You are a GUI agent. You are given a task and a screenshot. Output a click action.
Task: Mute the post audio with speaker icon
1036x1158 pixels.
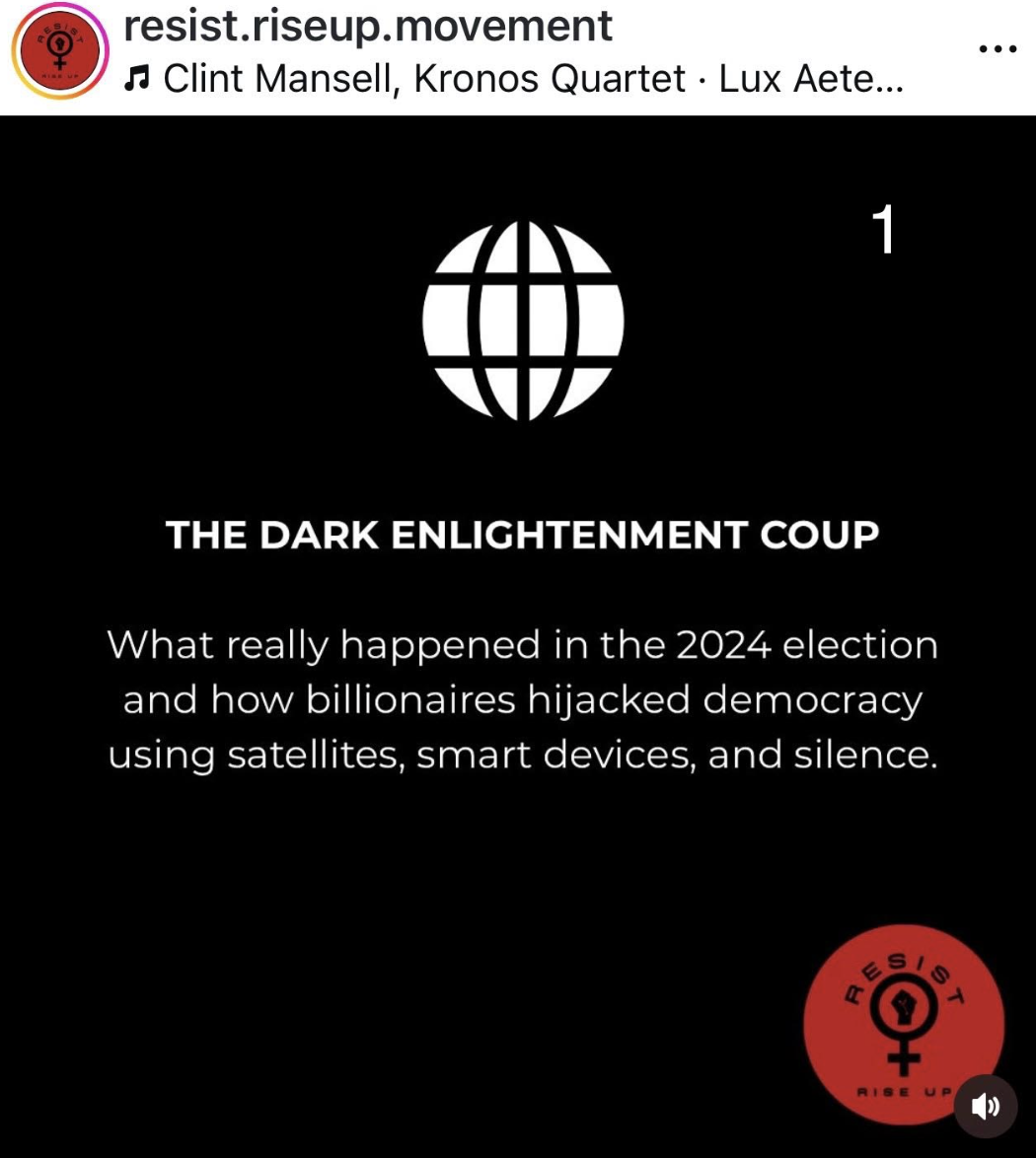tap(985, 1106)
